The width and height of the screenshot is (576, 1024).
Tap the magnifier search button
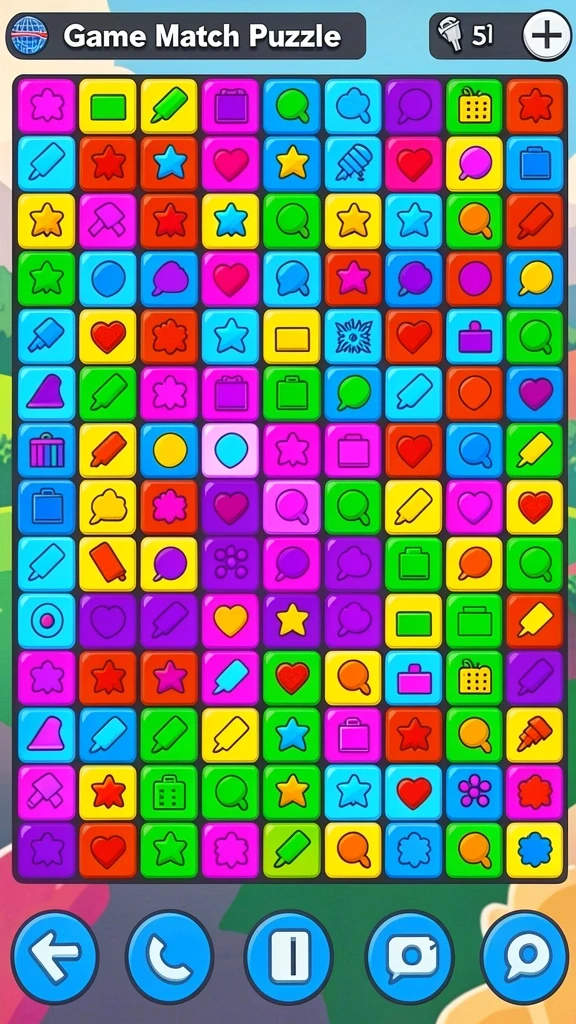(524, 957)
